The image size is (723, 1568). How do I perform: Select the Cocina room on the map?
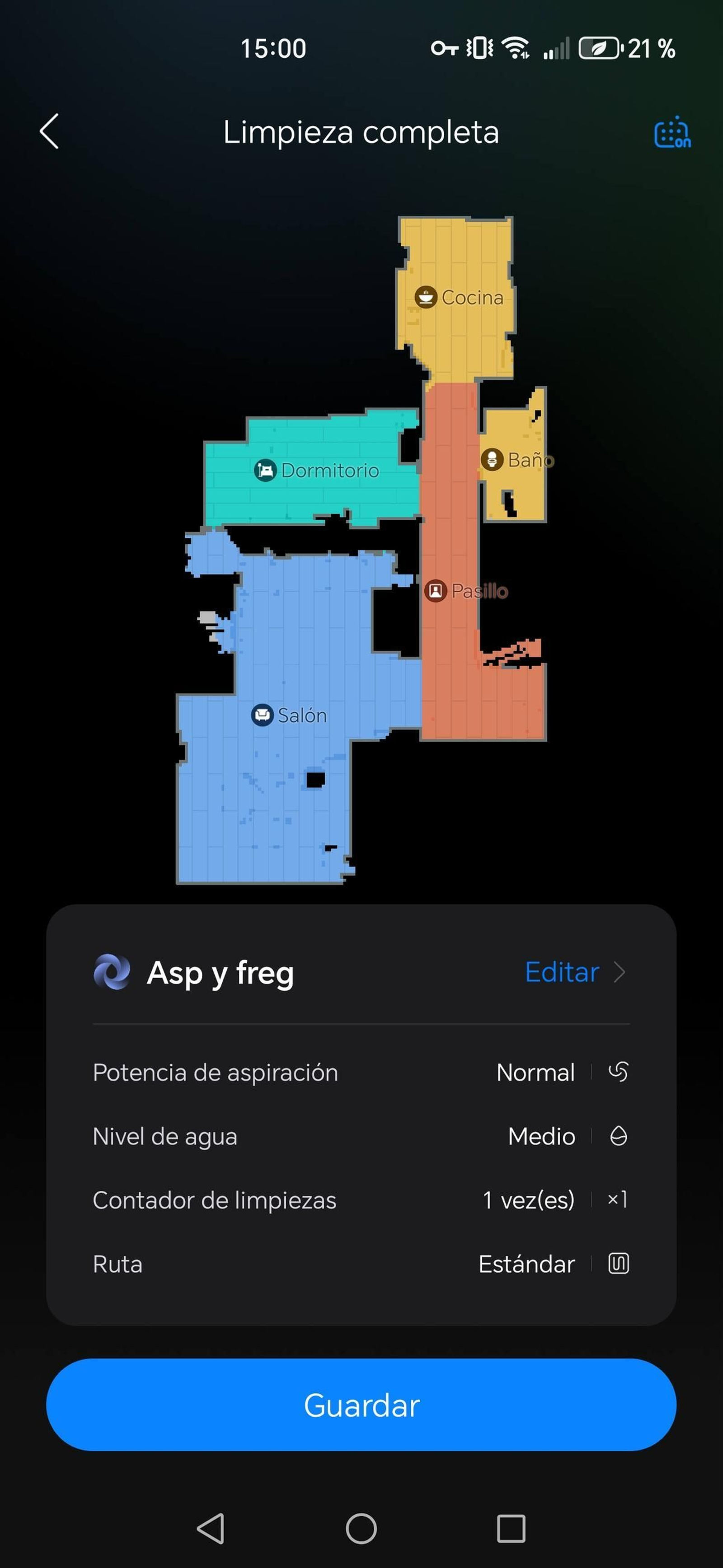[459, 298]
